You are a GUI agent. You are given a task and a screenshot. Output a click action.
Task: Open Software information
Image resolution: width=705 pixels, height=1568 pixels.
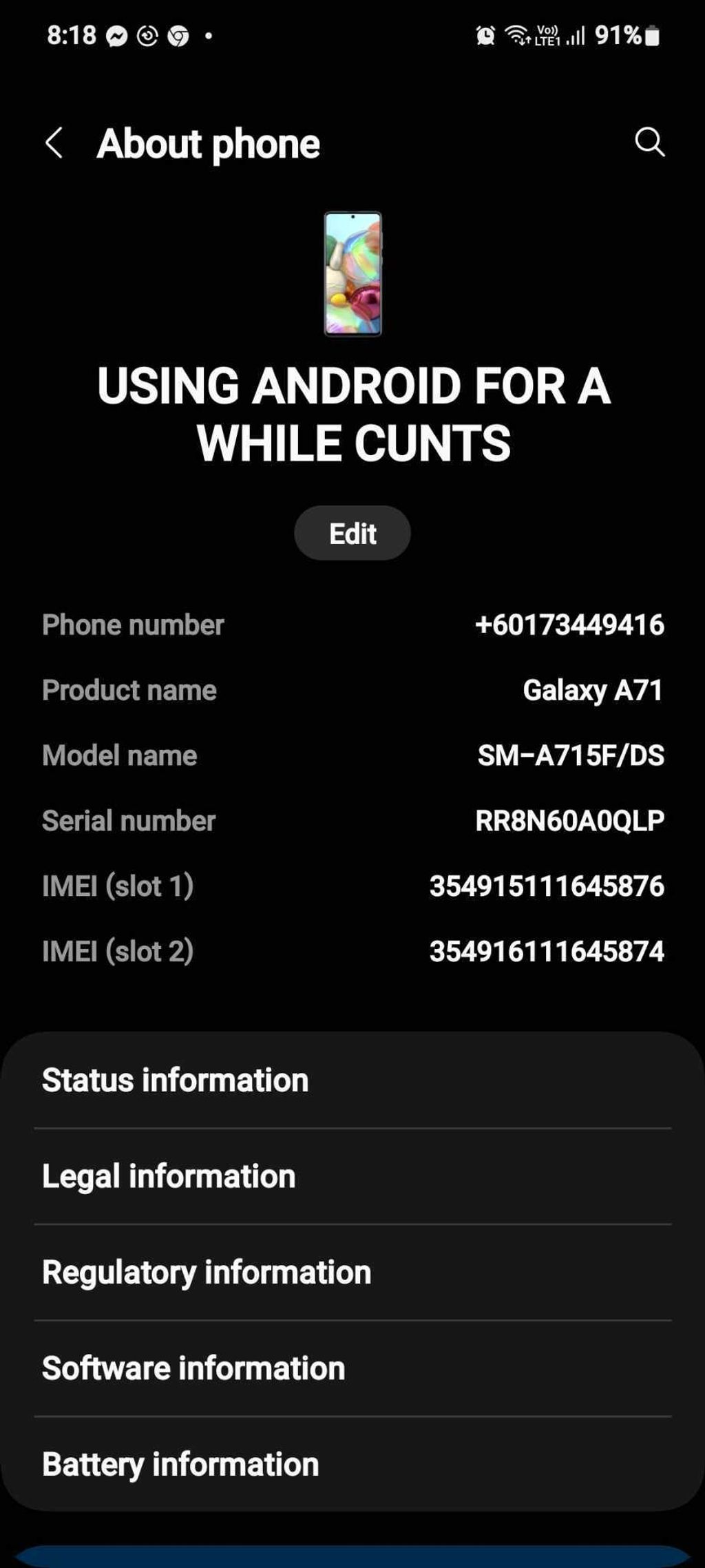click(193, 1368)
